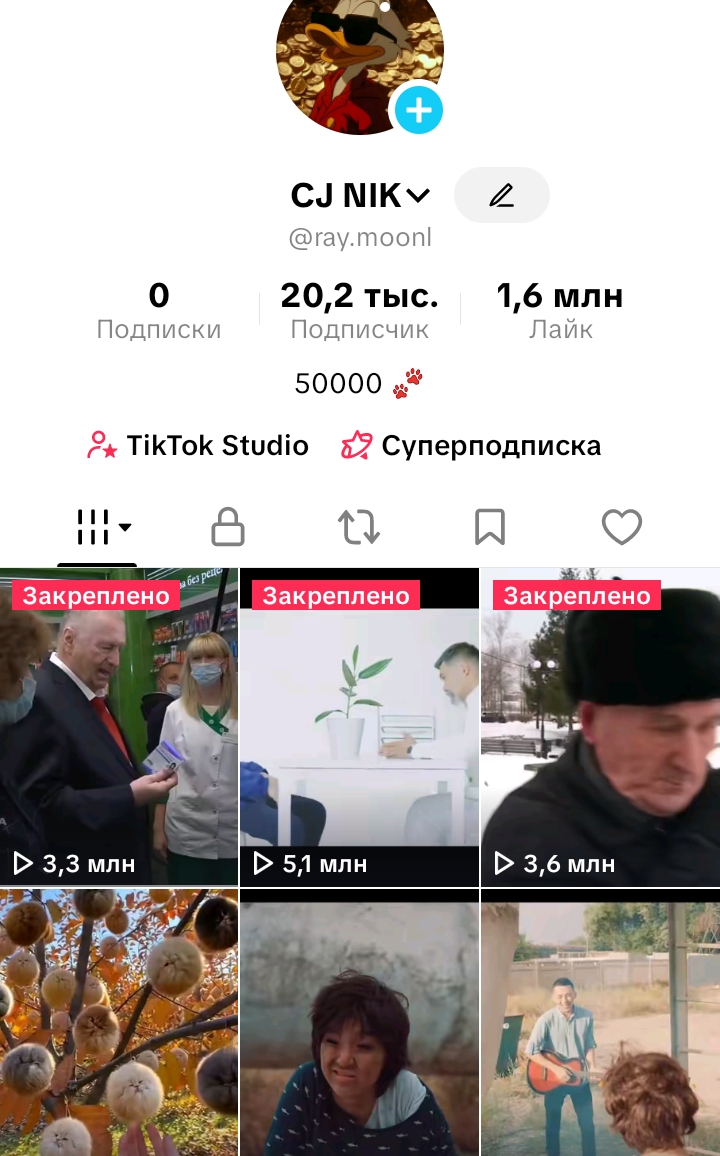Play the pinned video with 5,1 млн views

pos(359,727)
